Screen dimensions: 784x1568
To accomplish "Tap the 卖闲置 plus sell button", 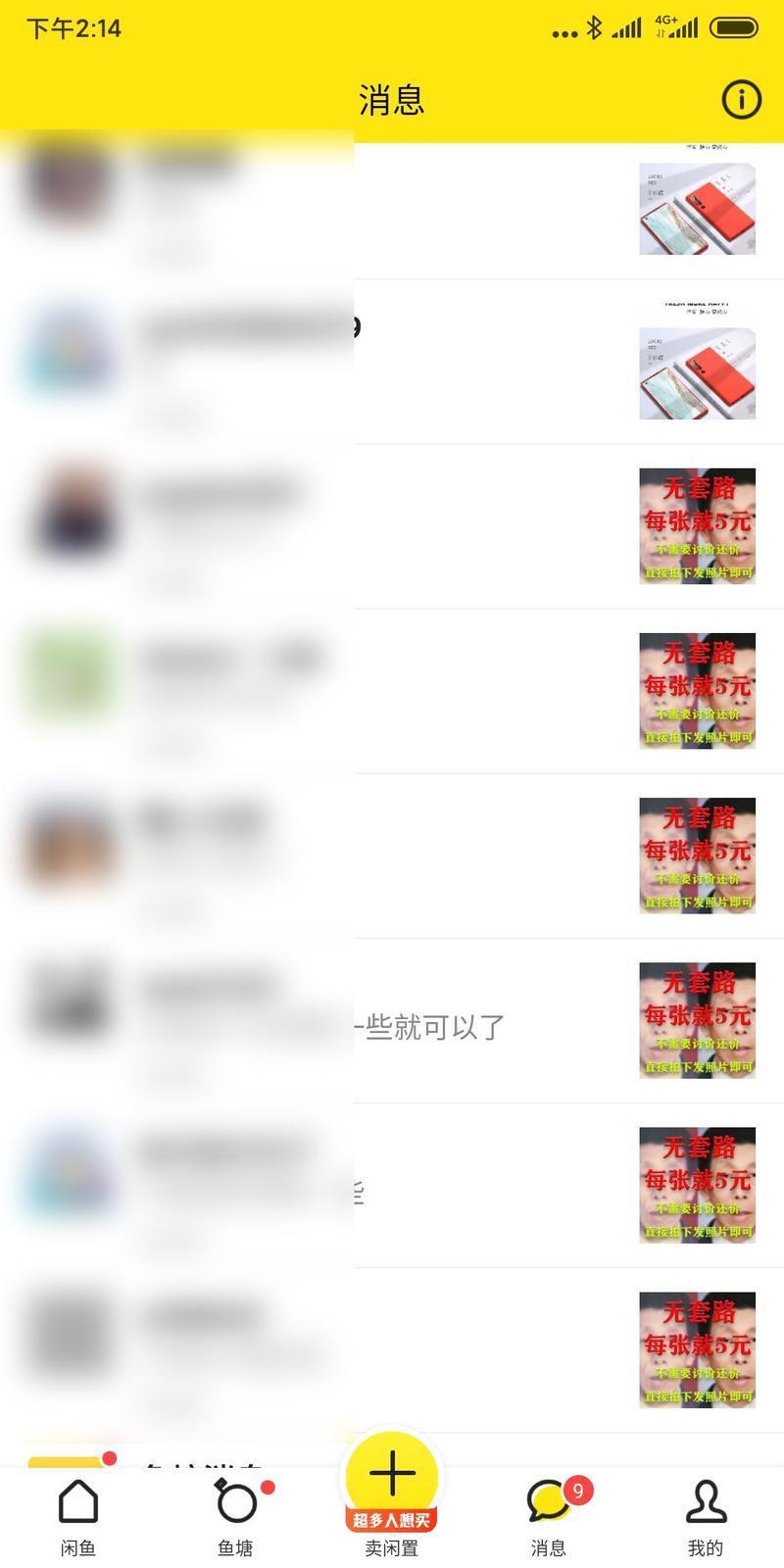I will (x=392, y=1472).
